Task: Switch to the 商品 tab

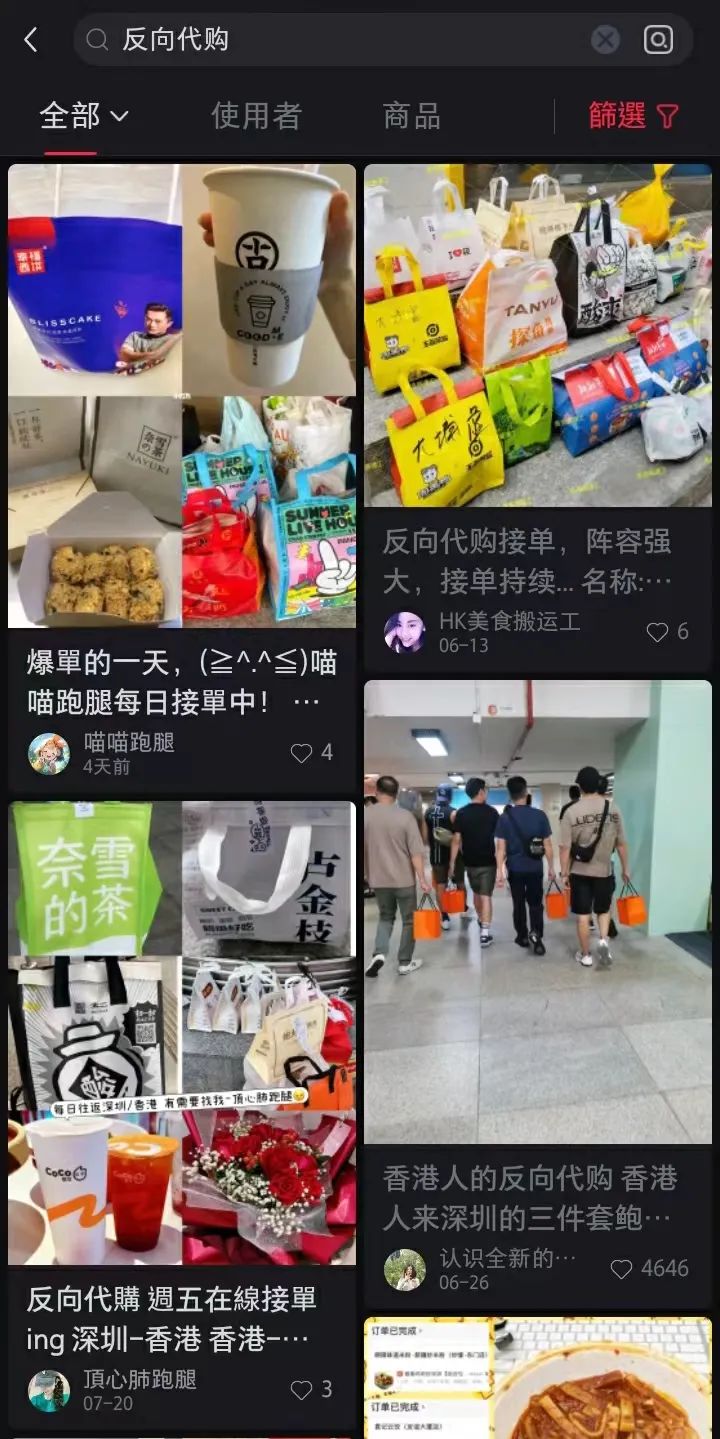Action: [411, 116]
